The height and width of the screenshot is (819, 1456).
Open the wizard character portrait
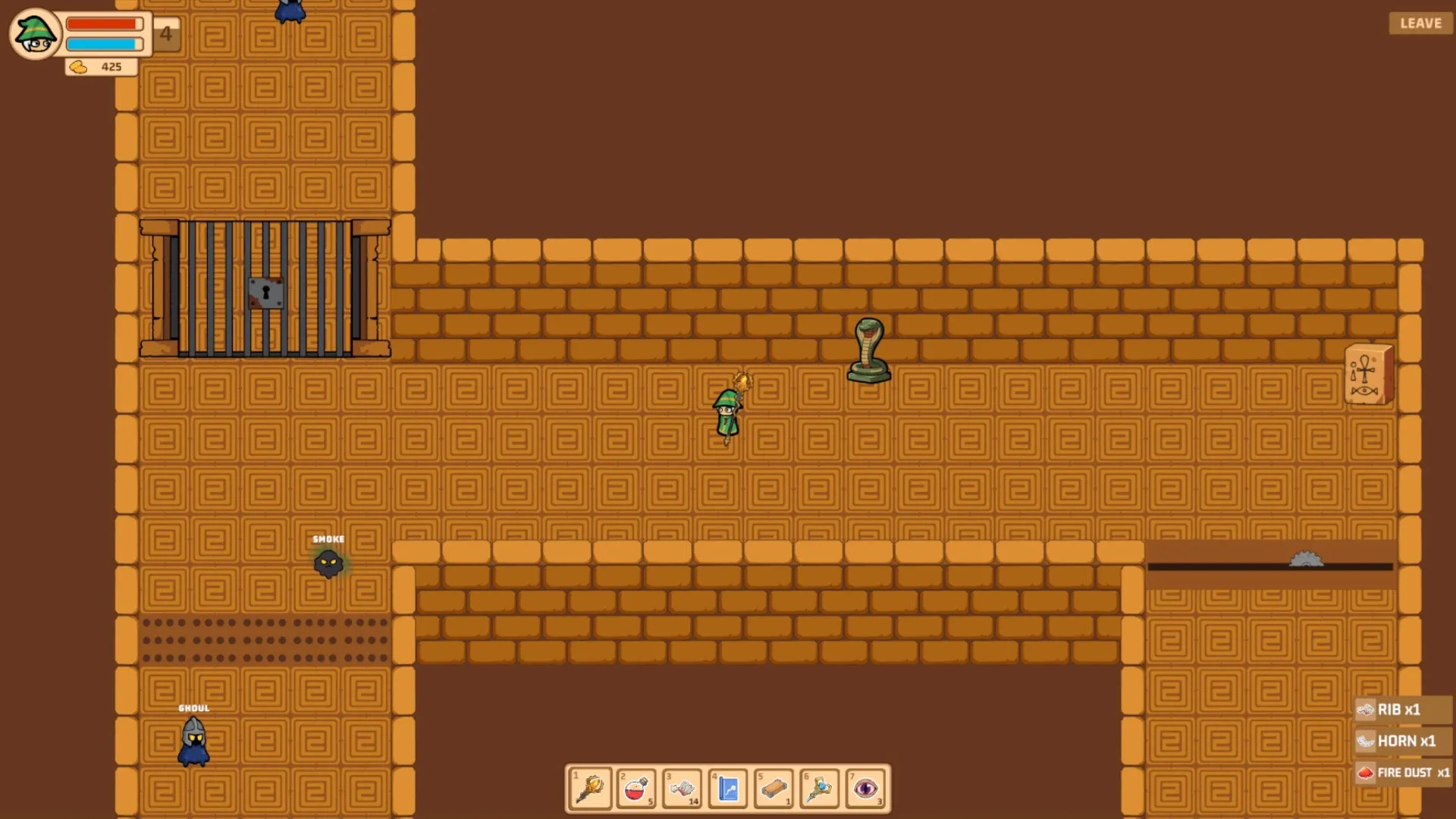(35, 34)
